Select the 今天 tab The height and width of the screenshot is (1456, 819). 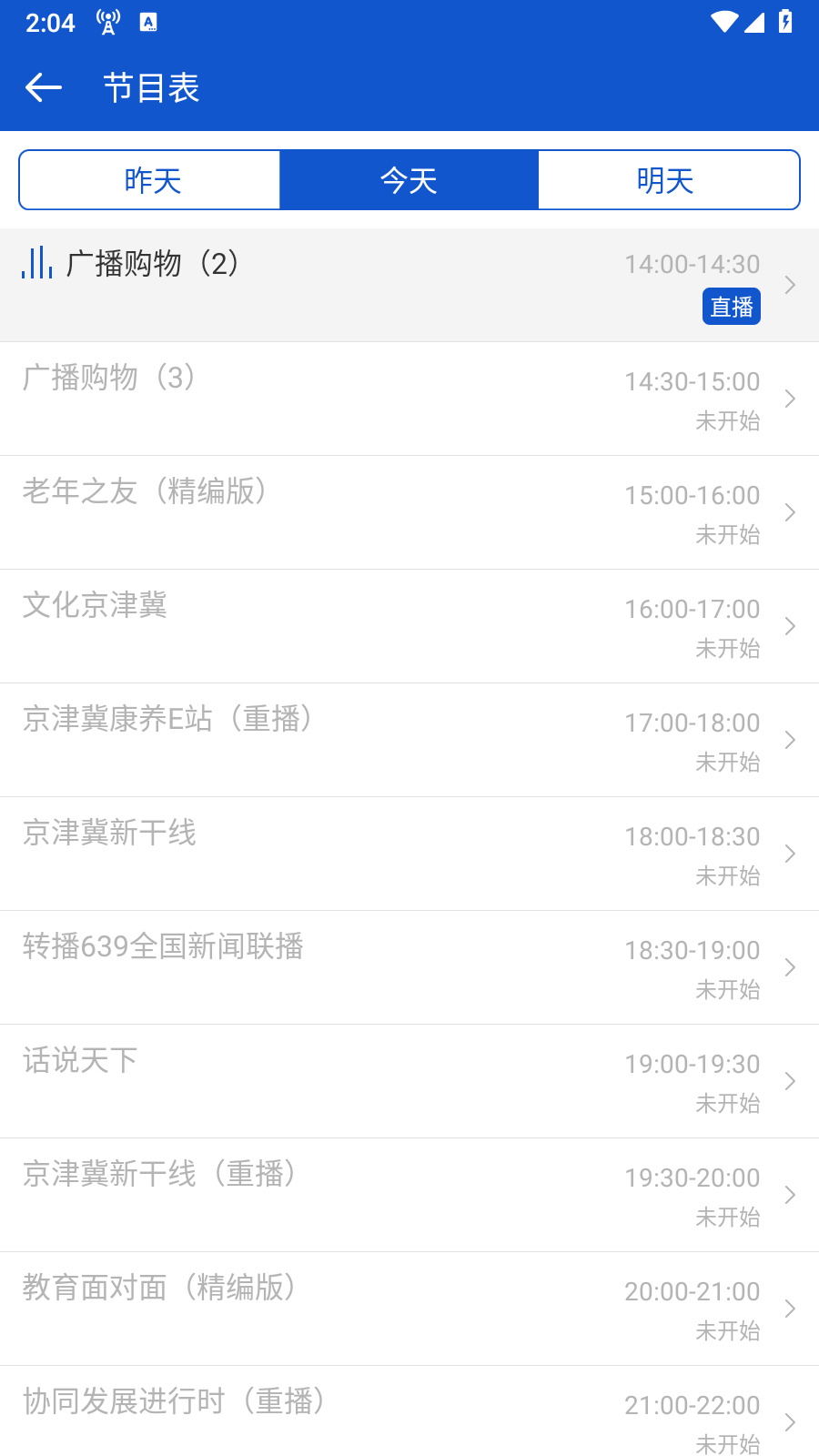click(x=409, y=180)
